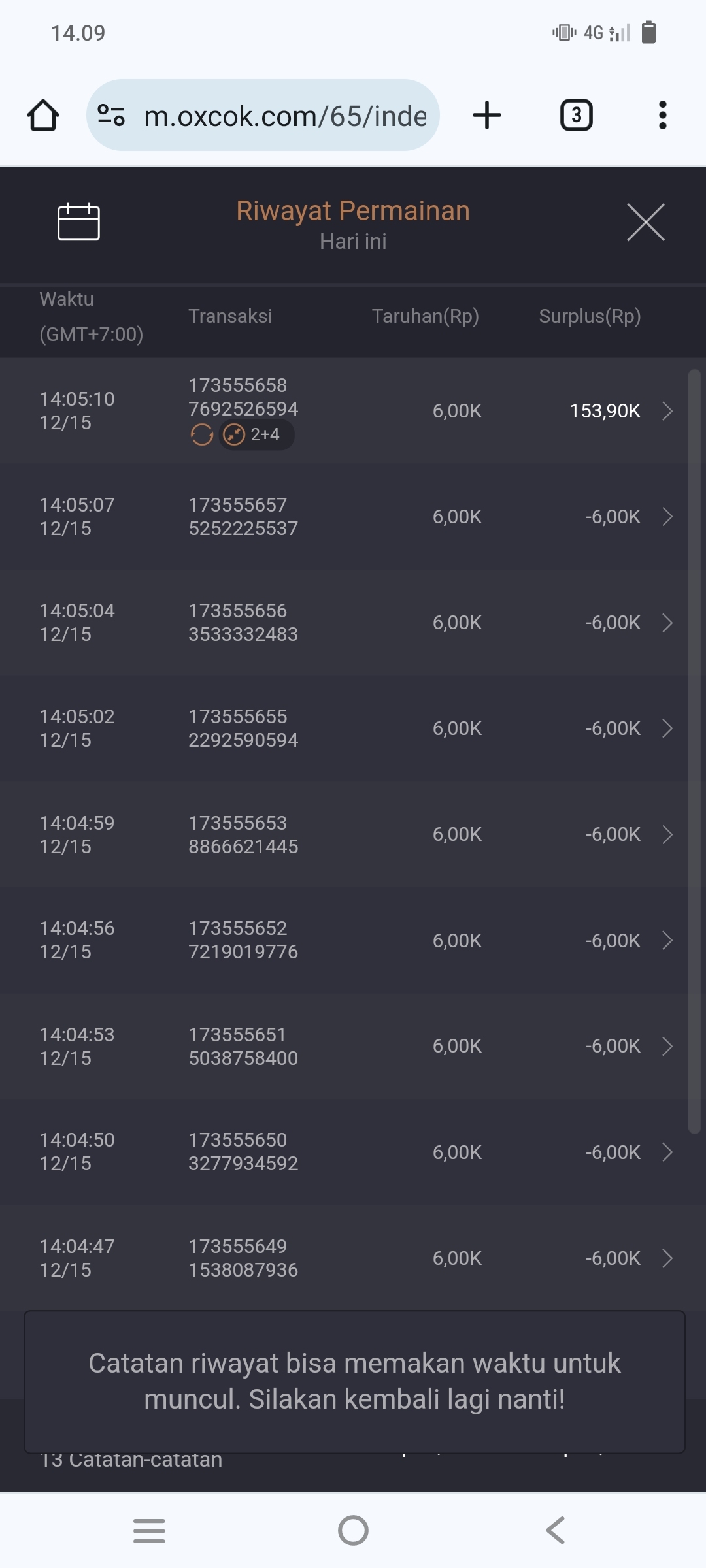Screen dimensions: 706x1568
Task: Open the 14:05:04 game record
Action: [353, 623]
